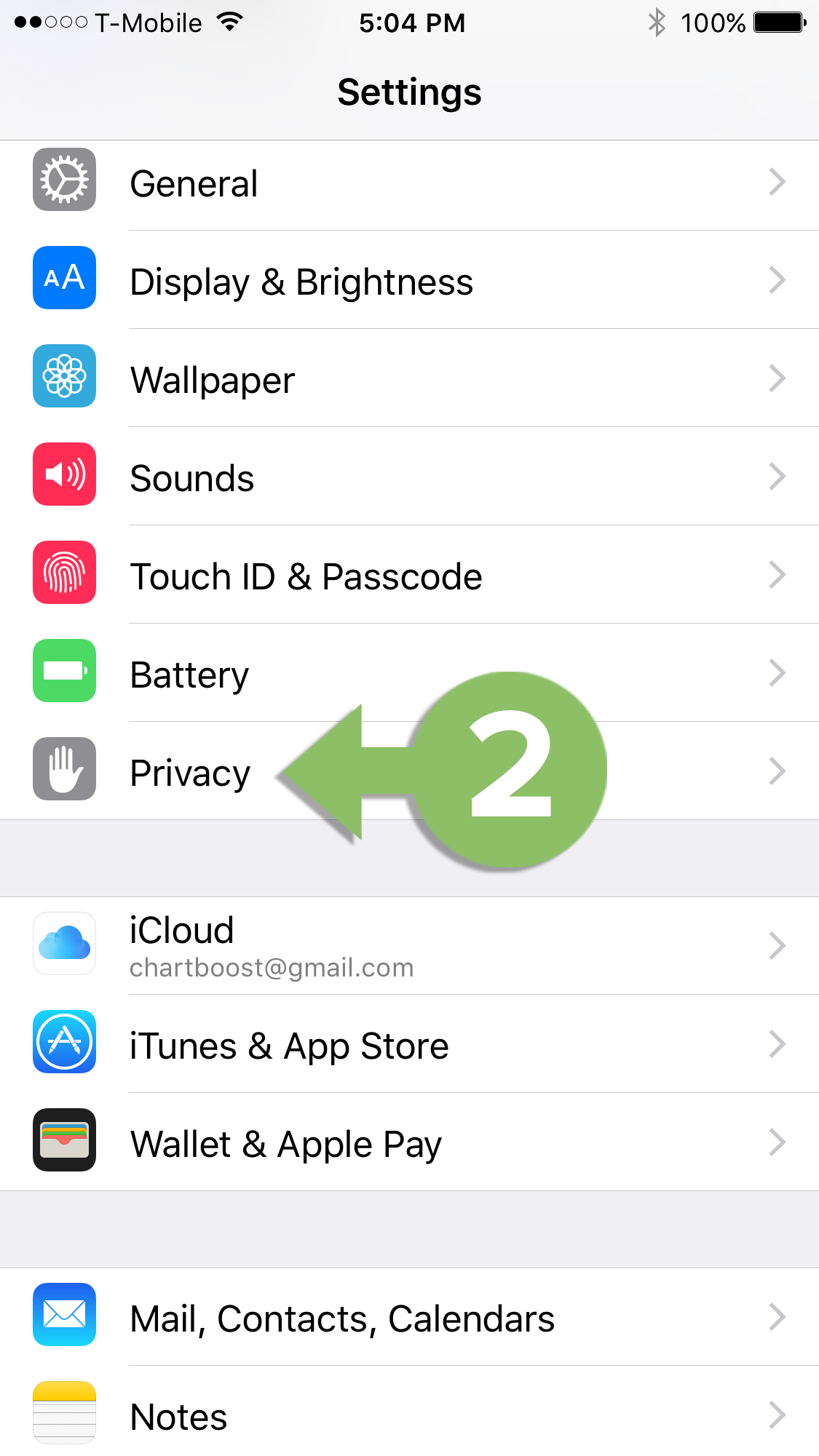Go to Wallpaper settings

[408, 380]
